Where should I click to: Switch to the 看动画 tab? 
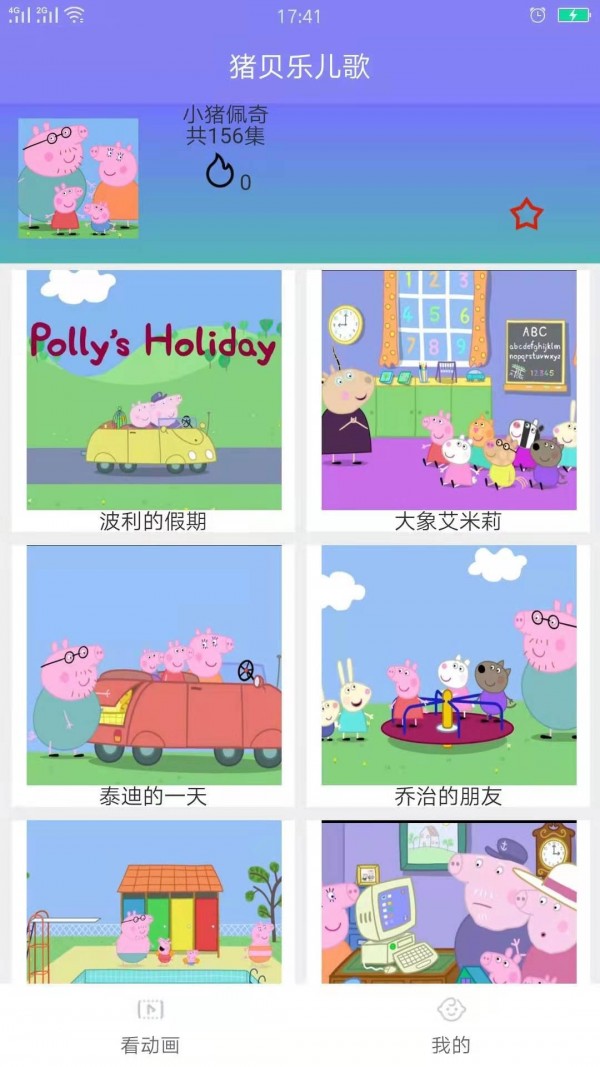[150, 1026]
